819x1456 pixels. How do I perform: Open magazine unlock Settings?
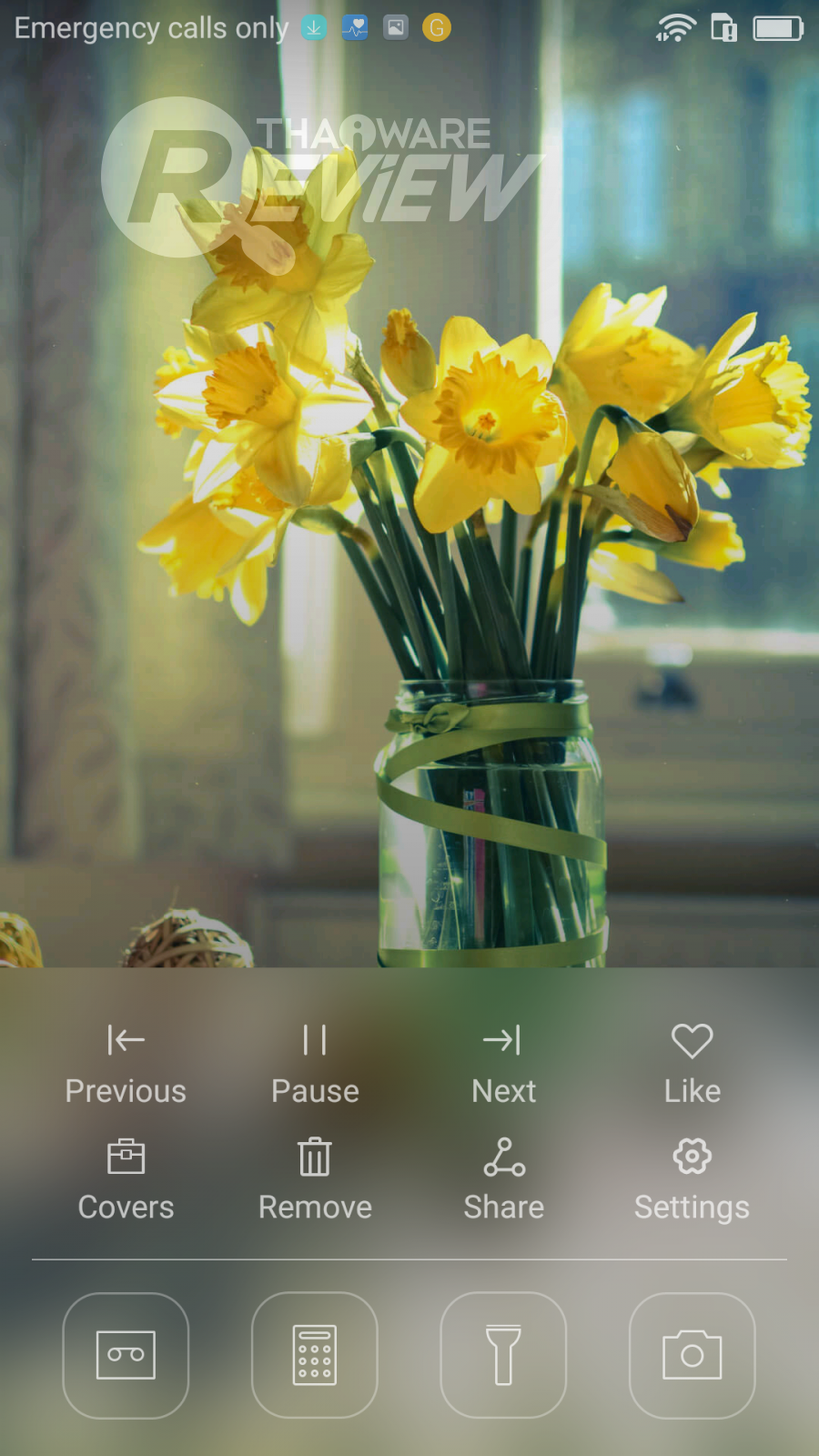tap(692, 1178)
